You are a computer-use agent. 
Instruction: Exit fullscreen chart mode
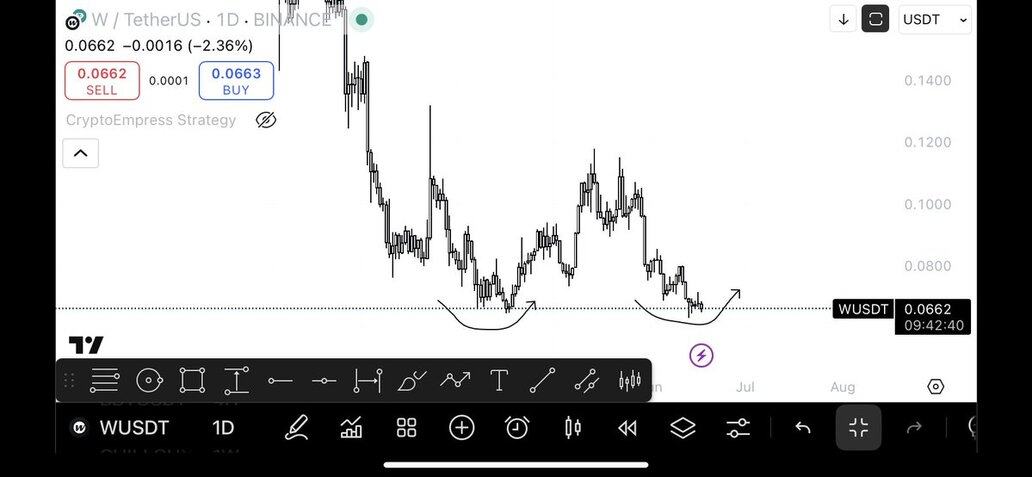tap(858, 428)
